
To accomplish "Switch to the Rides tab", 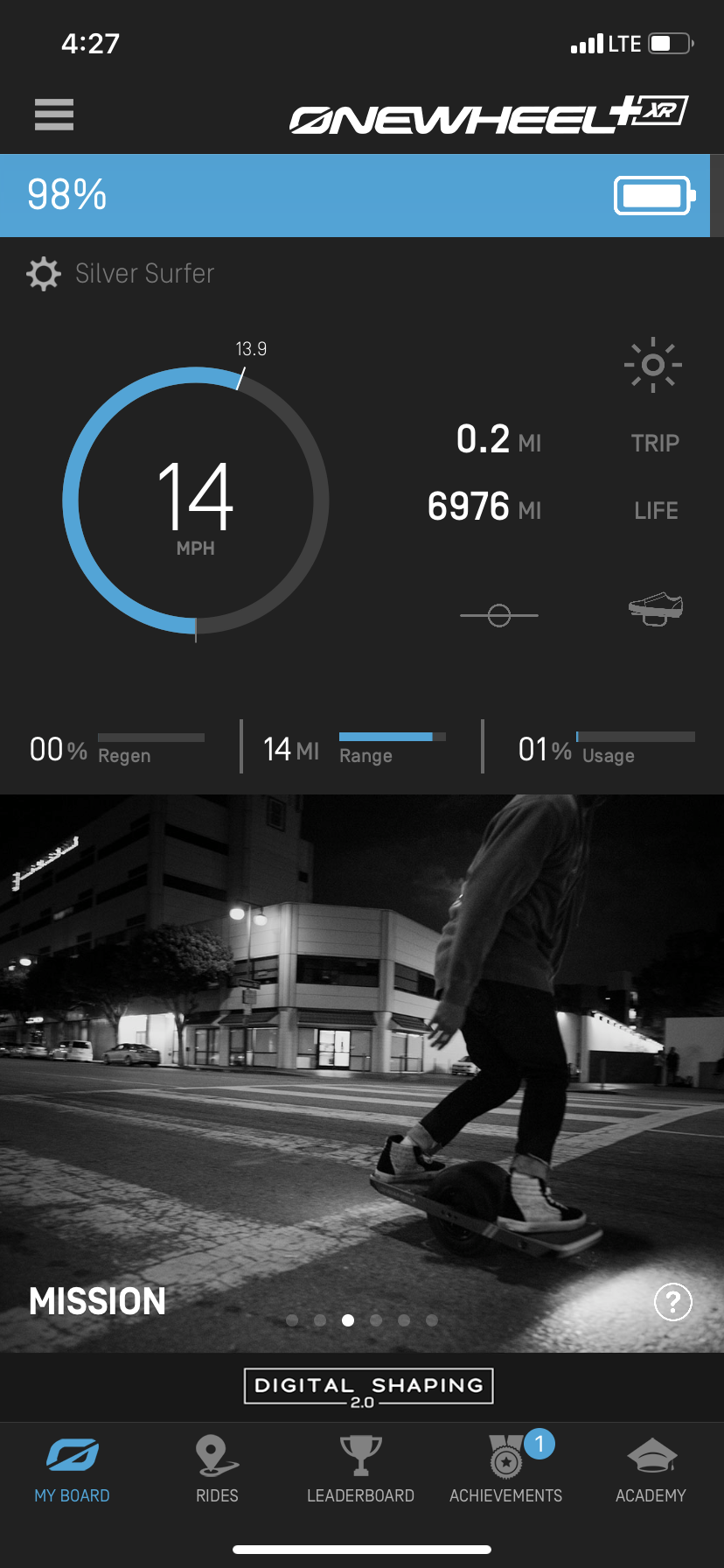I will point(217,1469).
